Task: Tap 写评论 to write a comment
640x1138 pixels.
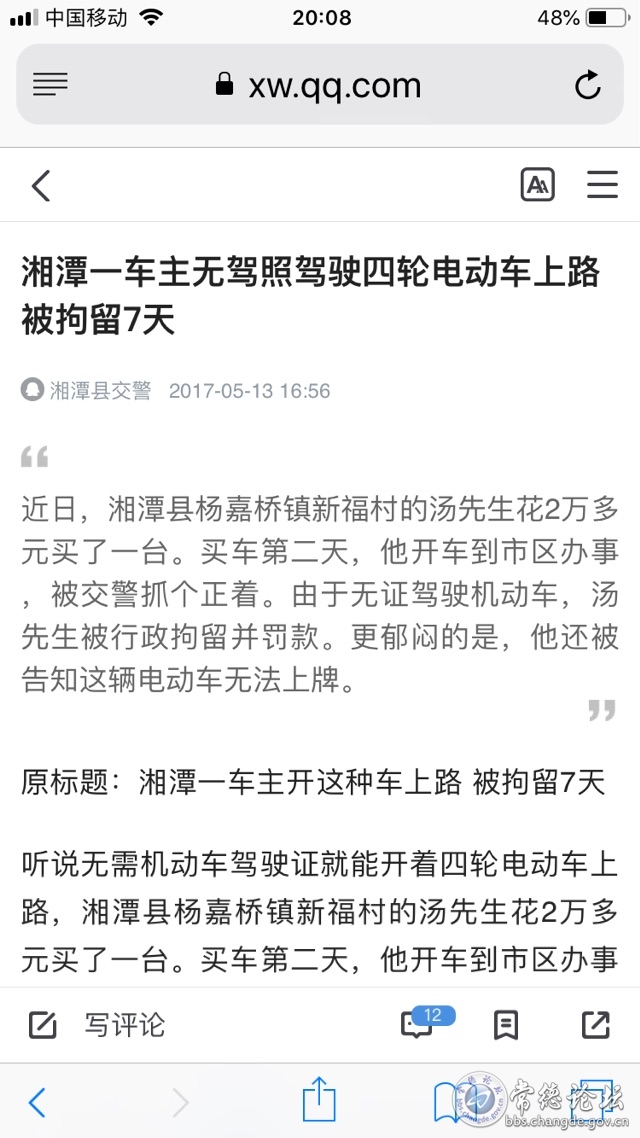Action: click(x=97, y=1025)
